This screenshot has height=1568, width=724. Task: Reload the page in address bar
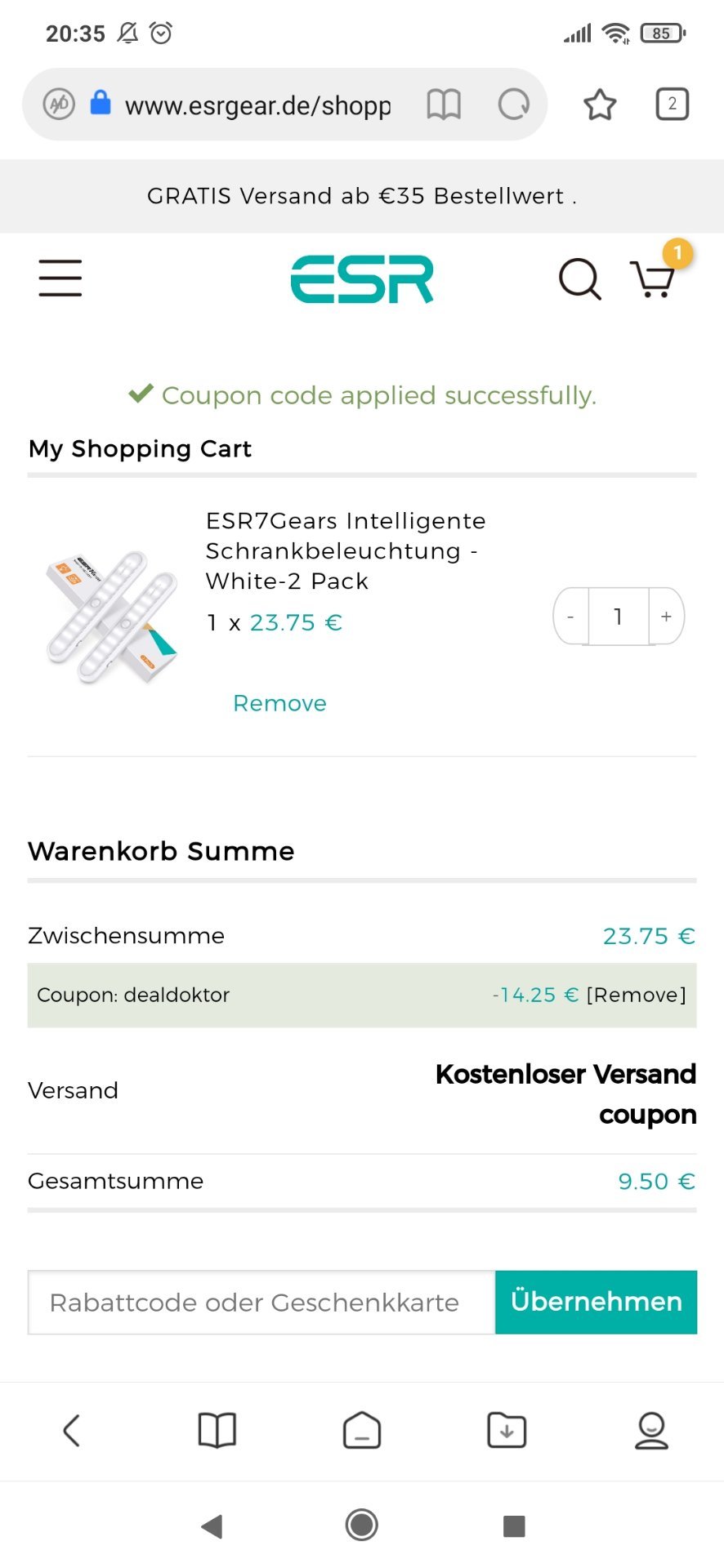(x=514, y=105)
